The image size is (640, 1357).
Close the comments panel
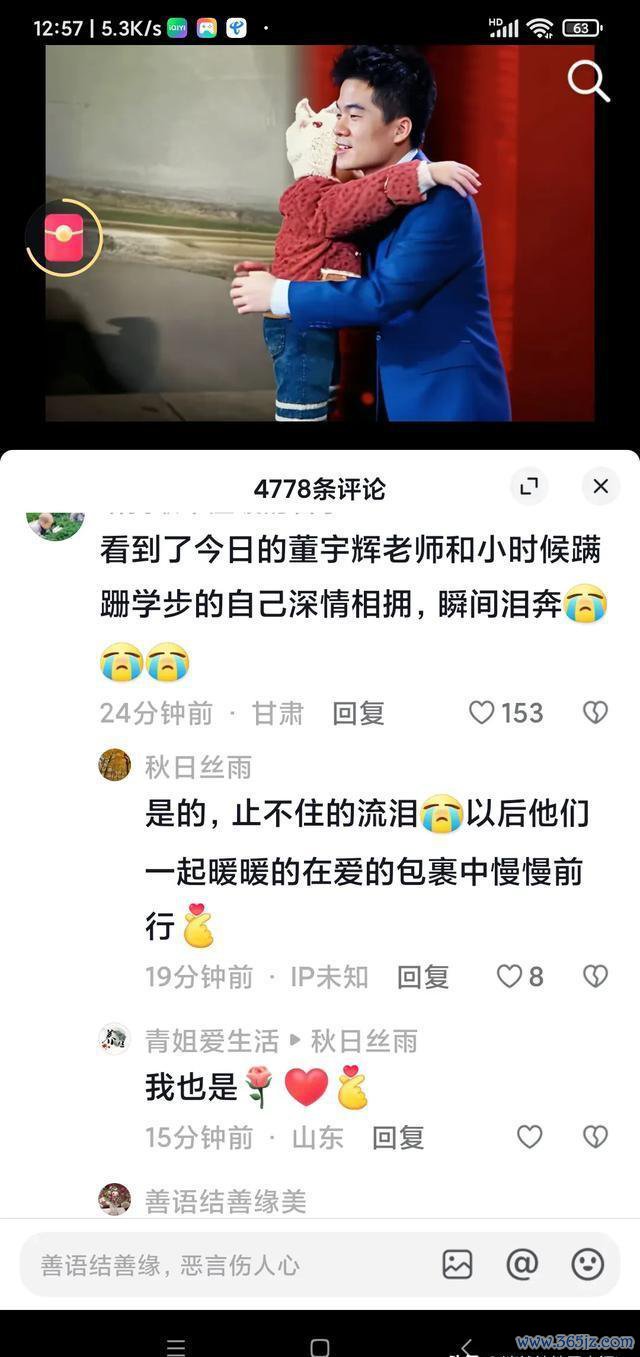pos(600,487)
